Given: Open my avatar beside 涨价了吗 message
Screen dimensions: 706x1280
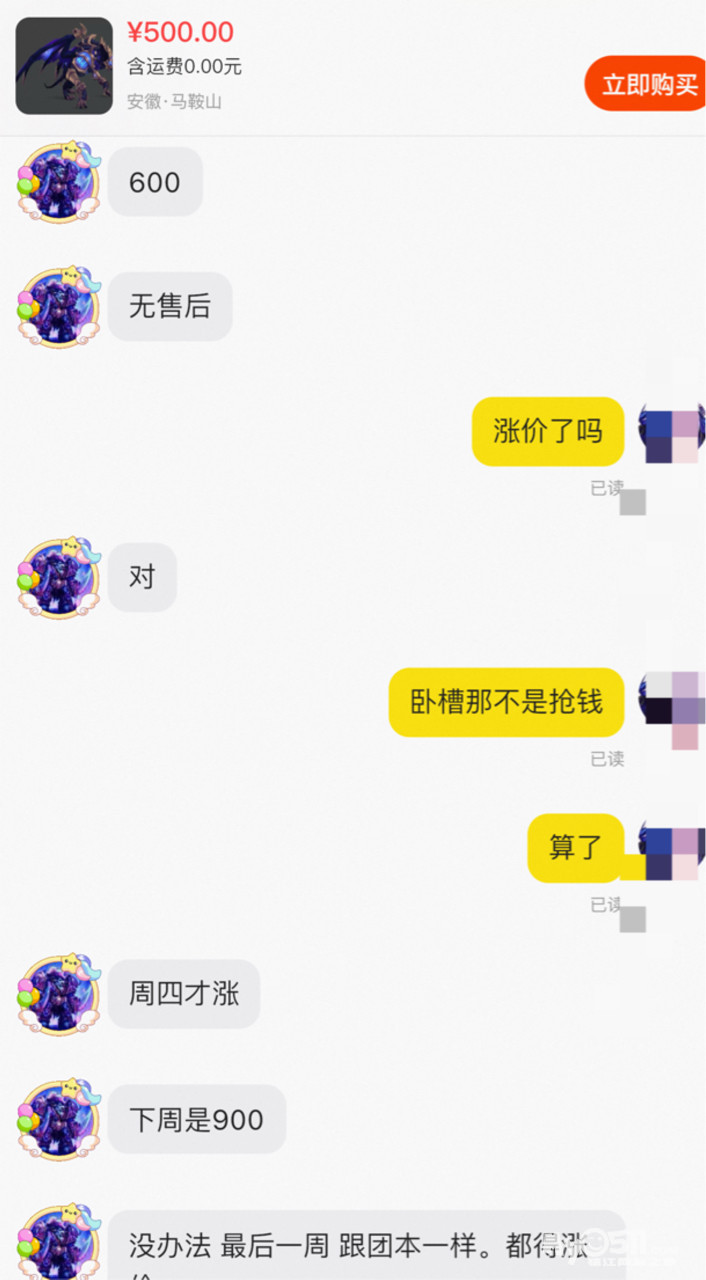Looking at the screenshot, I should click(x=672, y=433).
